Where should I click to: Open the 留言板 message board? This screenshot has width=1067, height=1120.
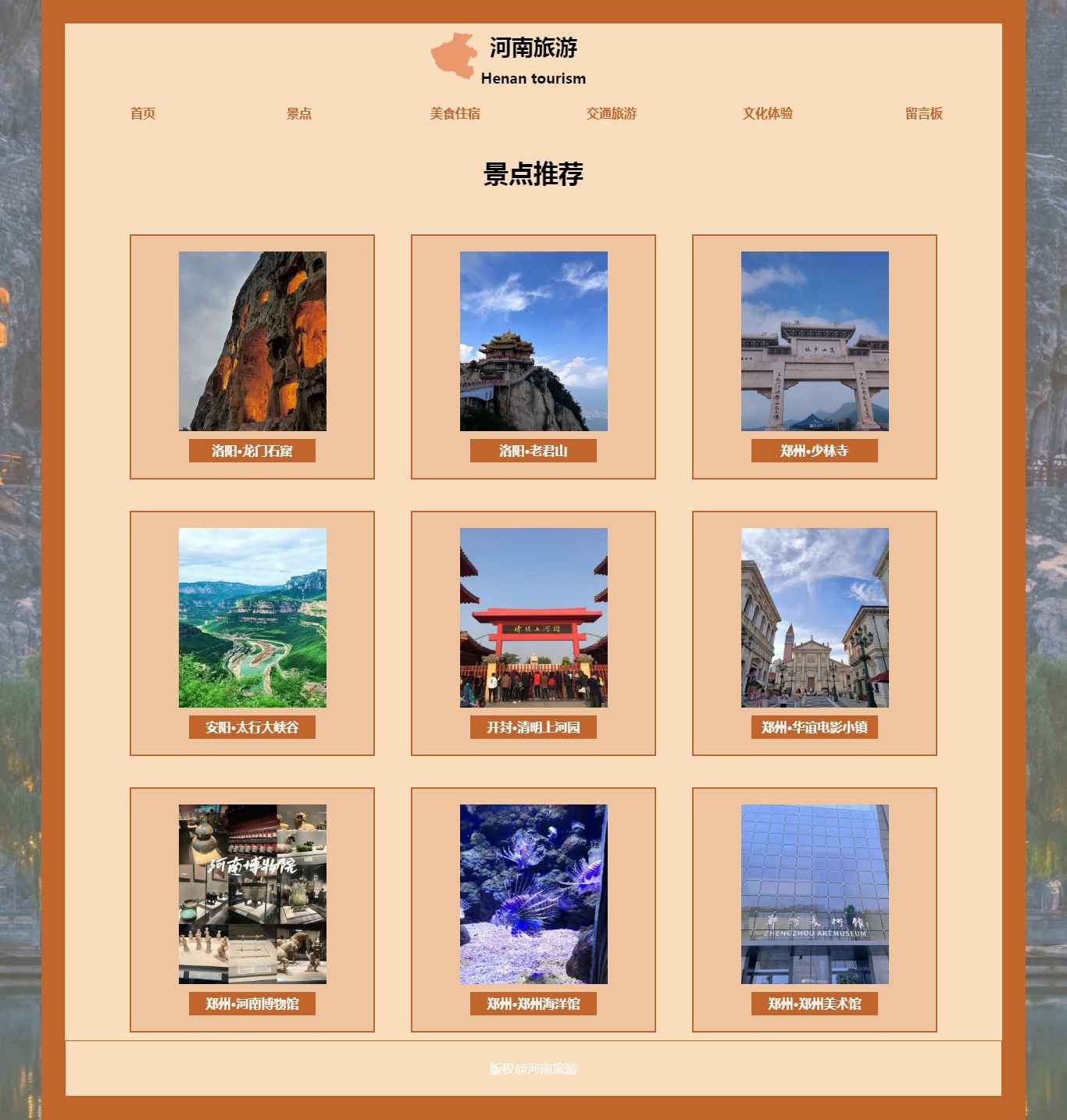pos(924,113)
